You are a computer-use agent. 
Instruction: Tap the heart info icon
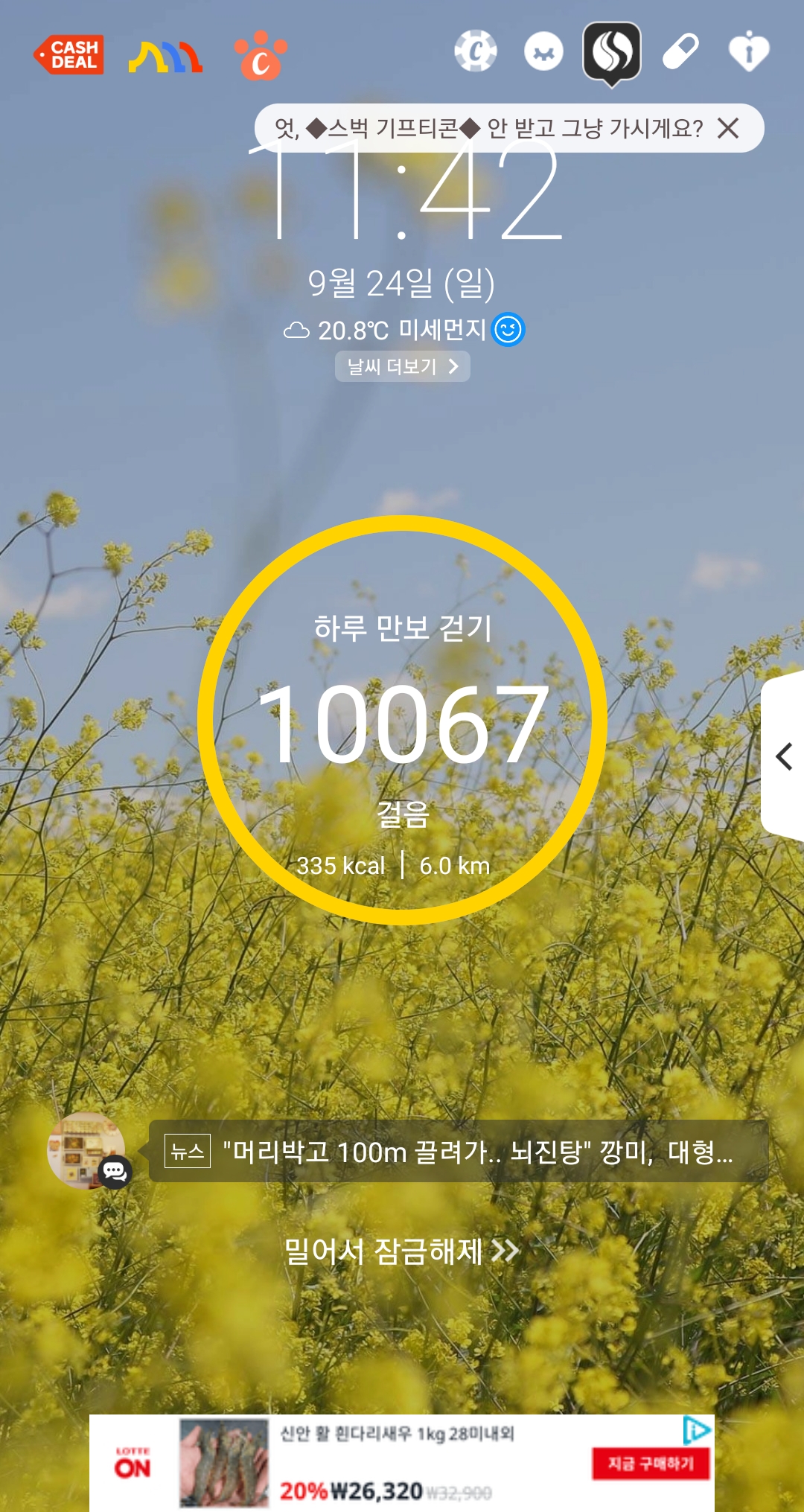(x=748, y=51)
